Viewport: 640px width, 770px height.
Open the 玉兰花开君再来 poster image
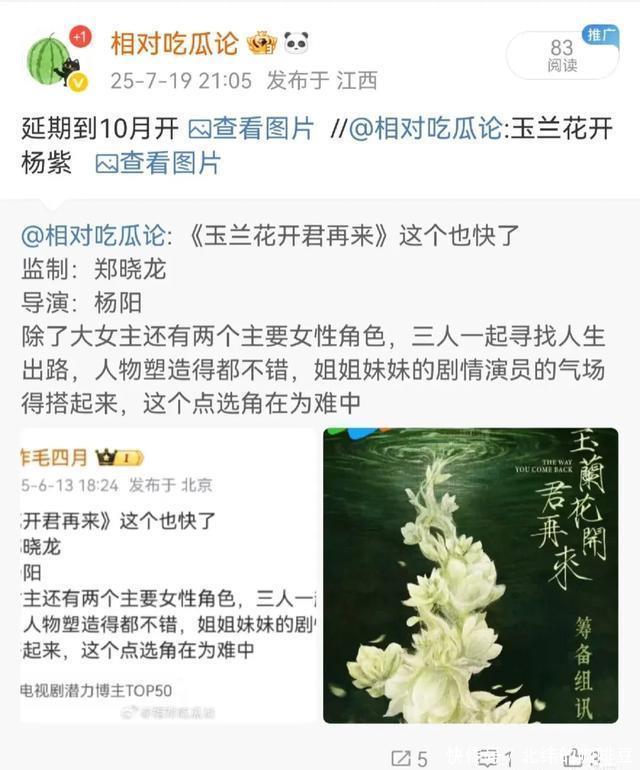click(470, 575)
